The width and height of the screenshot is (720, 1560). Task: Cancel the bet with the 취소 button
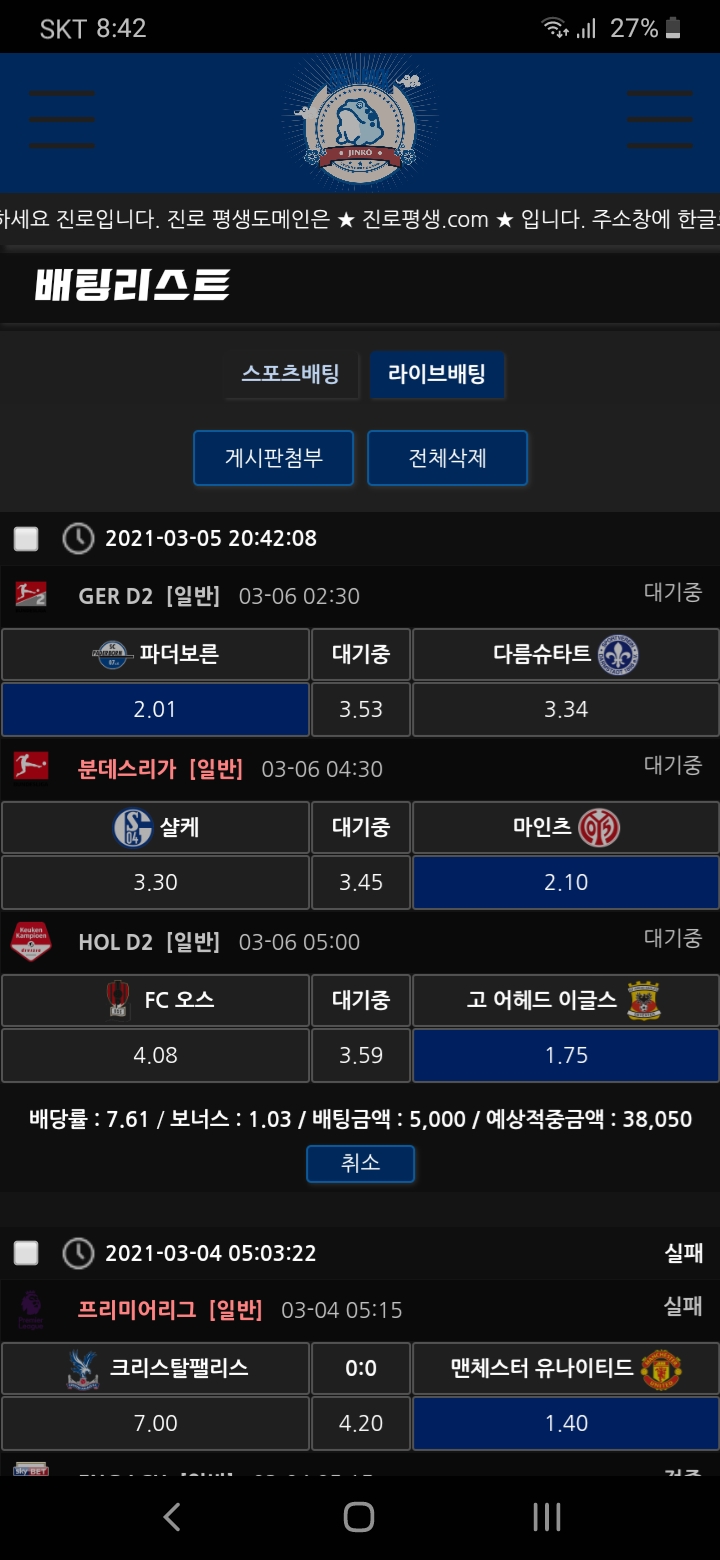360,1163
